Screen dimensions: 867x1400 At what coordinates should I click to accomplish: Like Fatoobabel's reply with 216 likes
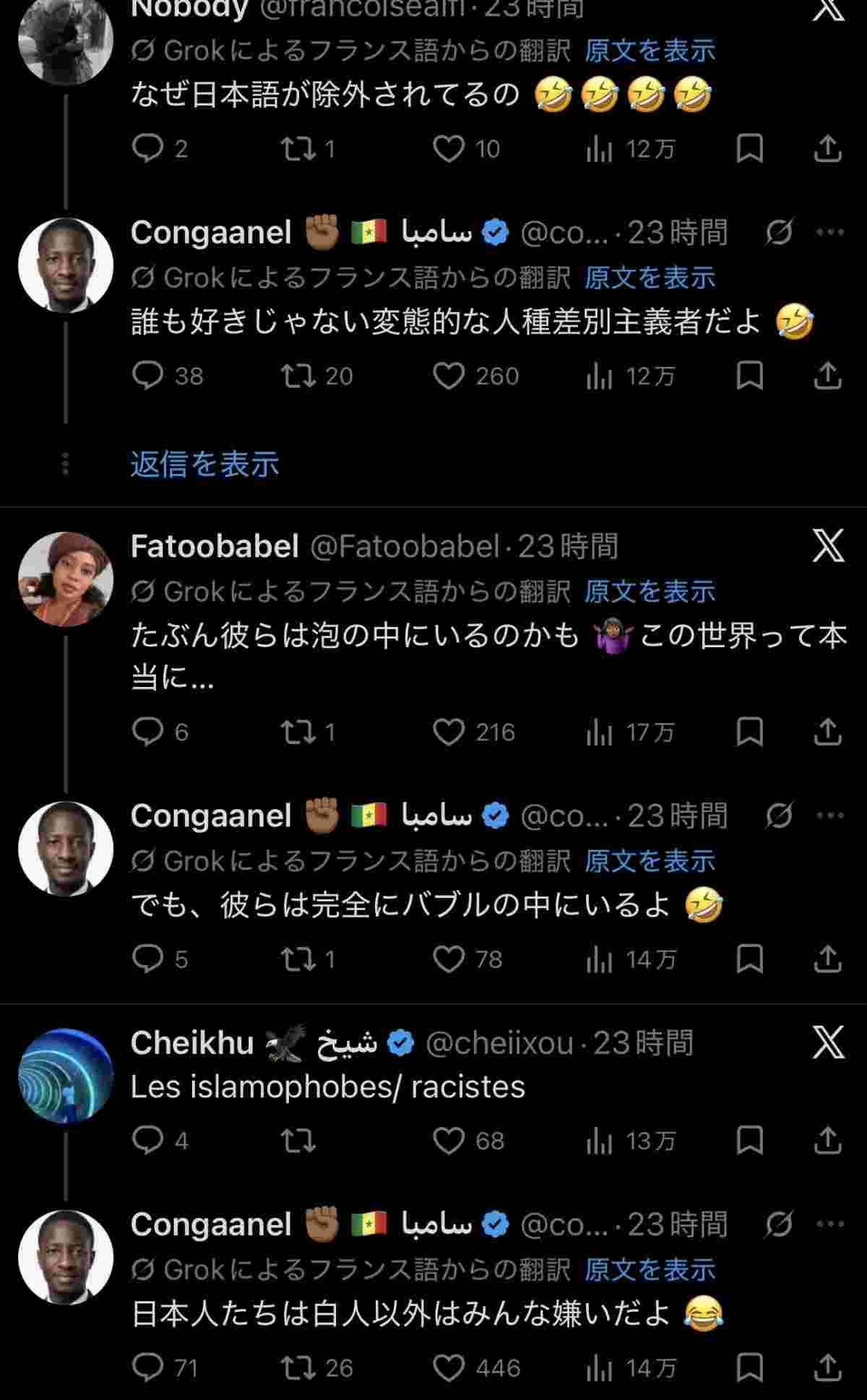click(449, 733)
